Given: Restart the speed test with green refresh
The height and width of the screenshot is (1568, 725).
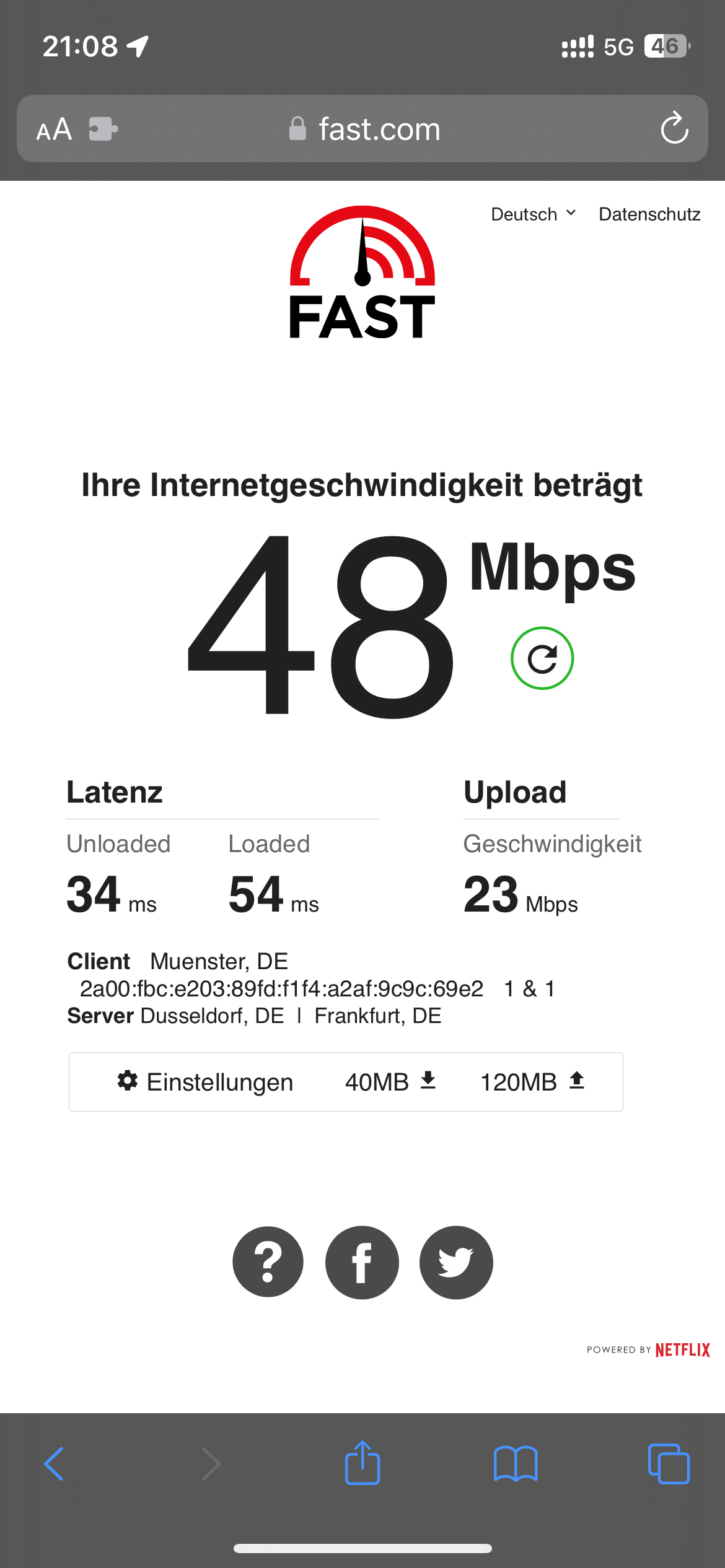Looking at the screenshot, I should 542,658.
